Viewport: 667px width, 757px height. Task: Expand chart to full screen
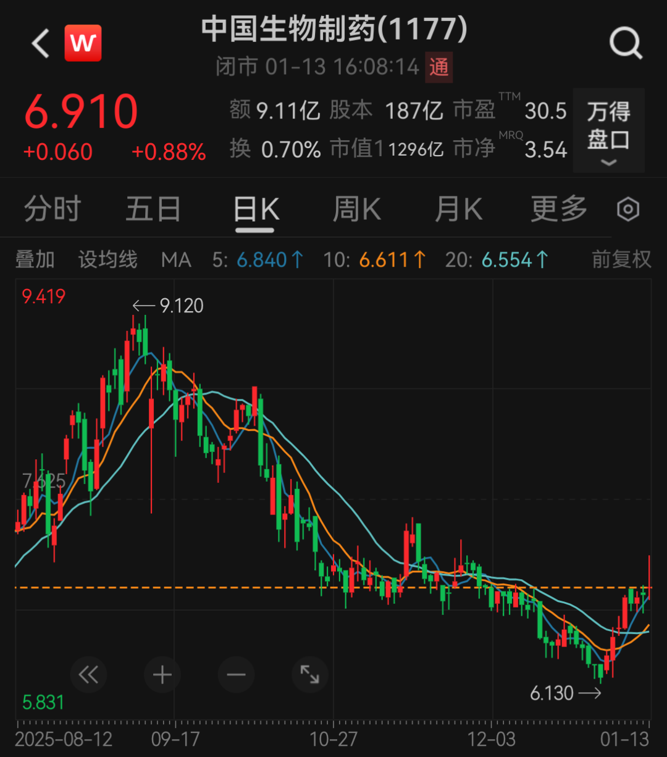(x=310, y=675)
